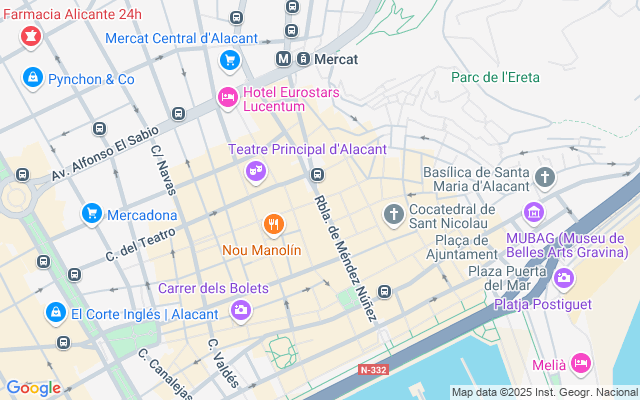Viewport: 640px width, 400px height.
Task: Tap Cocatedral de Sant Nicolau church marker
Action: coord(393,216)
